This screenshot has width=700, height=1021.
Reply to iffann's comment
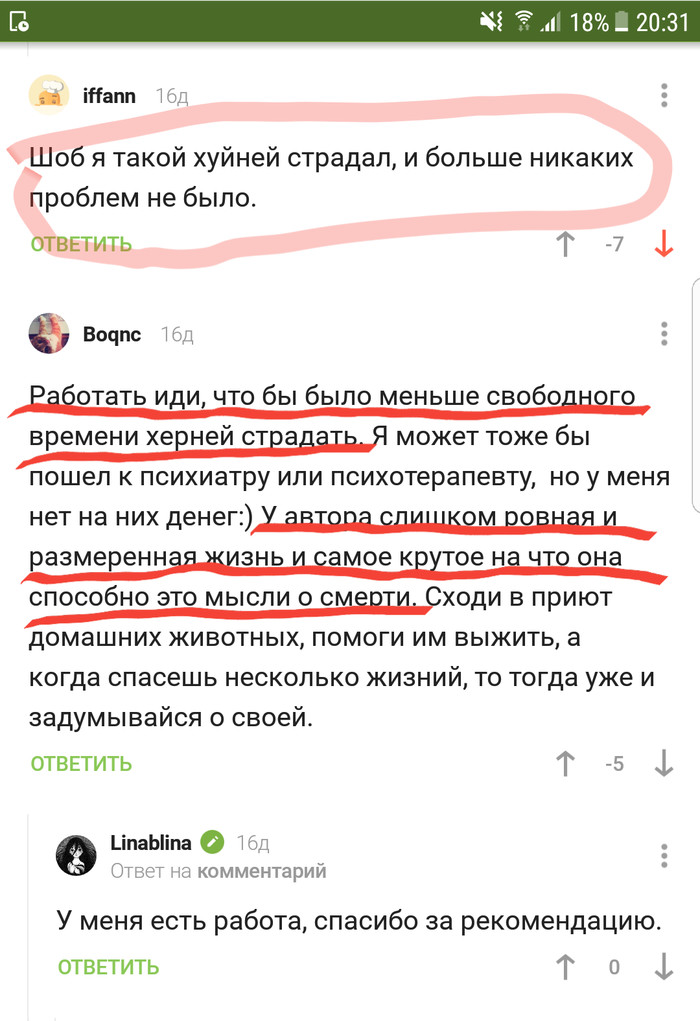[x=81, y=244]
